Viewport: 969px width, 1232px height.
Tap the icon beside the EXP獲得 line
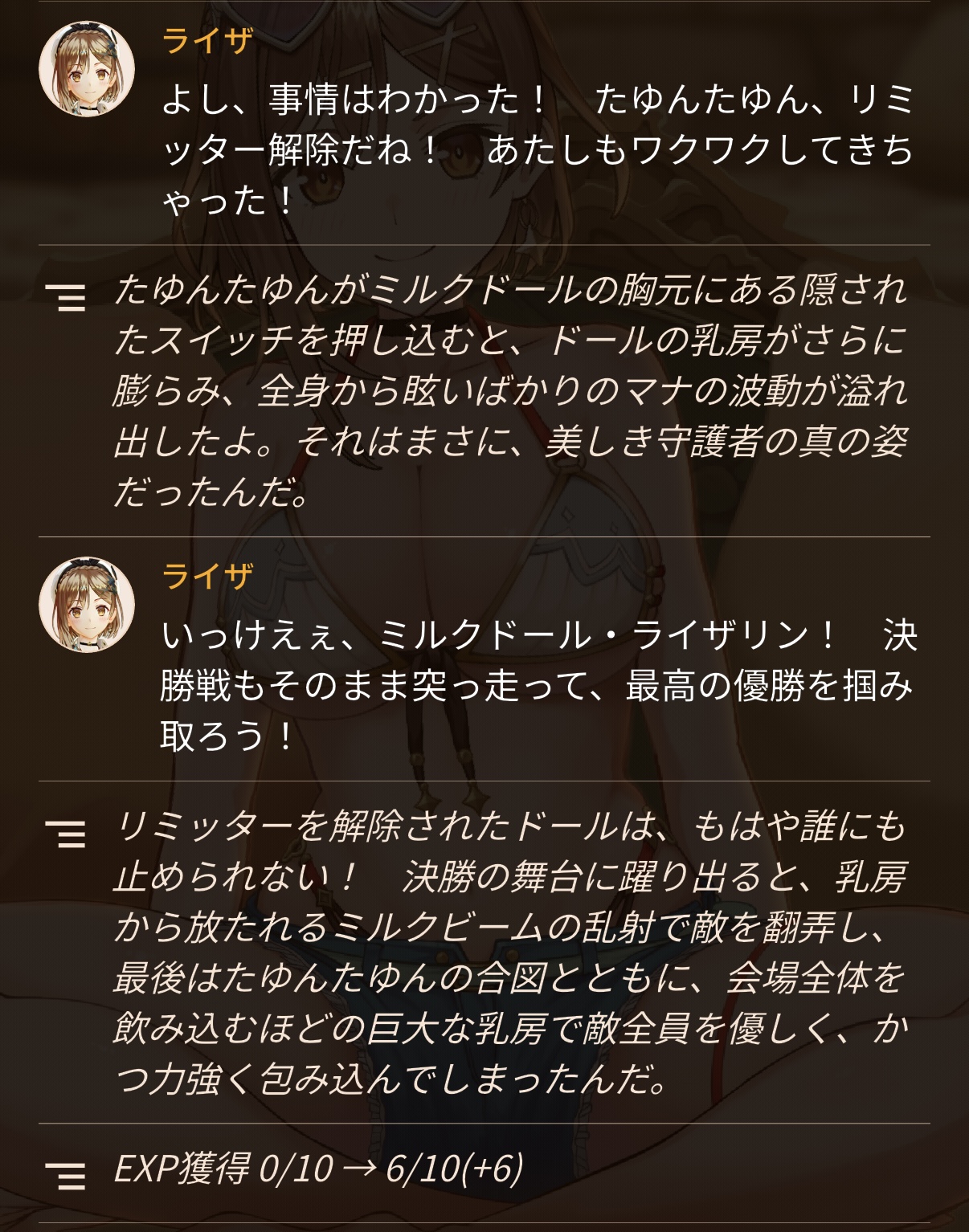tap(65, 1175)
